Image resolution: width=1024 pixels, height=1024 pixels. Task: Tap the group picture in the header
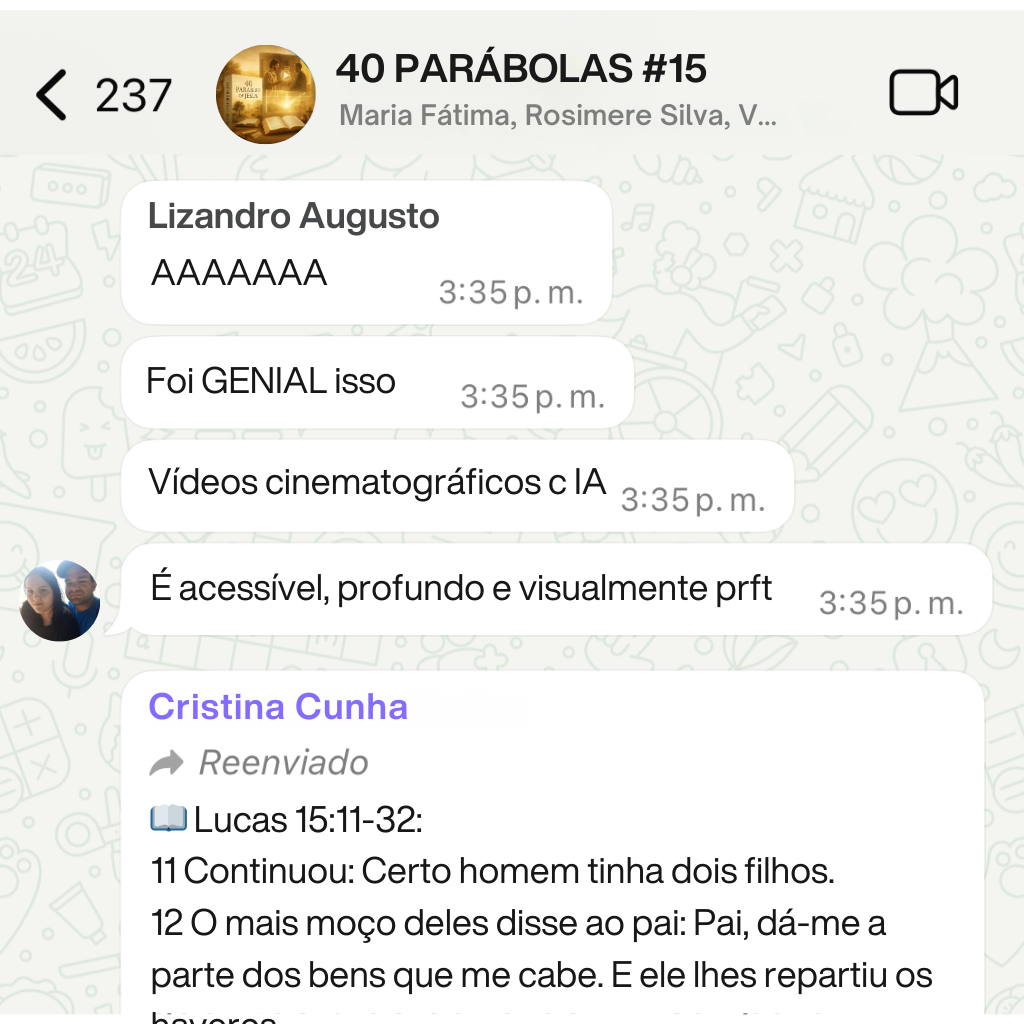tap(266, 95)
